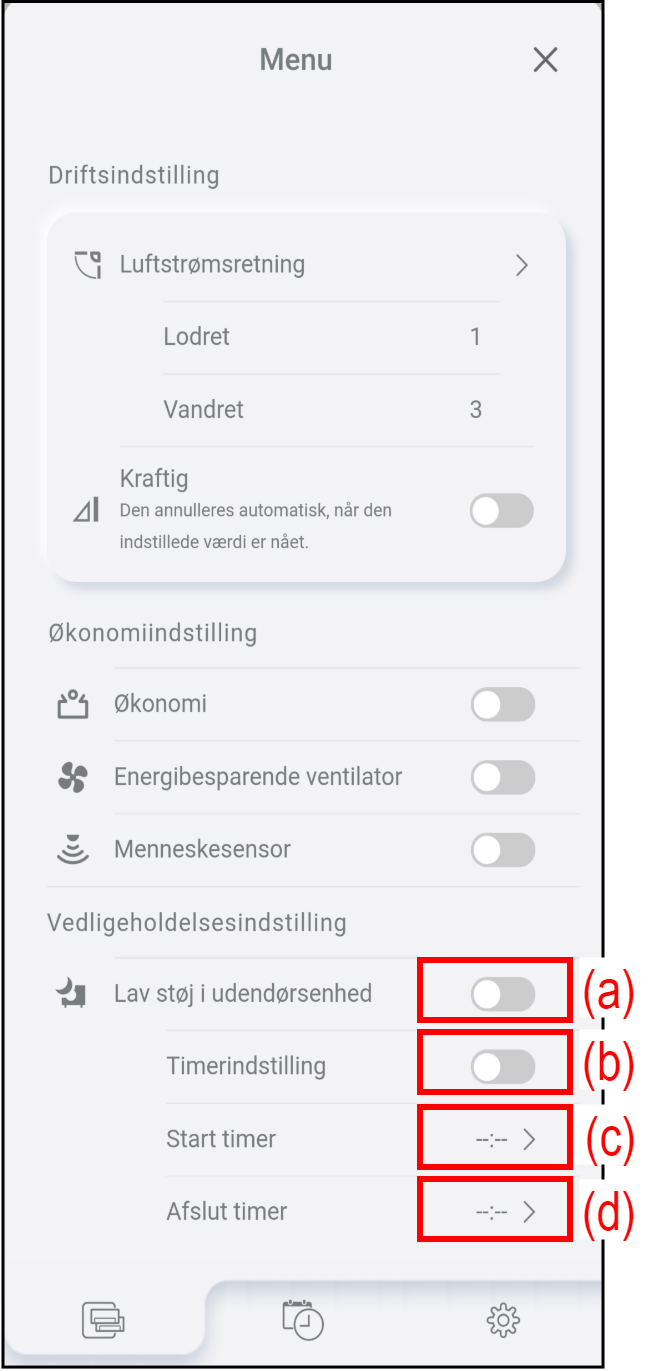Image resolution: width=648 pixels, height=1371 pixels.
Task: Turn on Energibesparende ventilator
Action: (502, 777)
